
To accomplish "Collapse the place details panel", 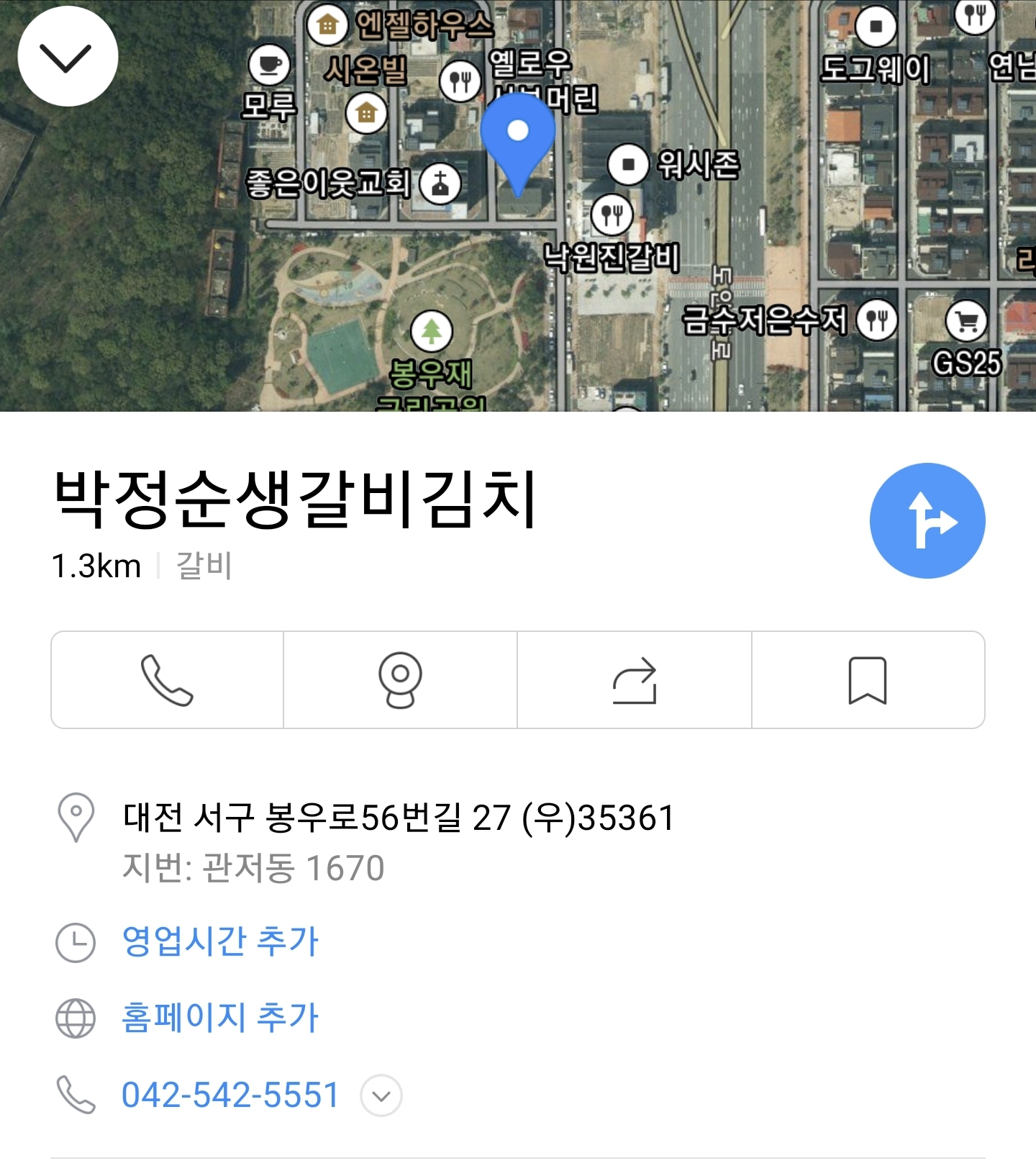I will point(68,57).
